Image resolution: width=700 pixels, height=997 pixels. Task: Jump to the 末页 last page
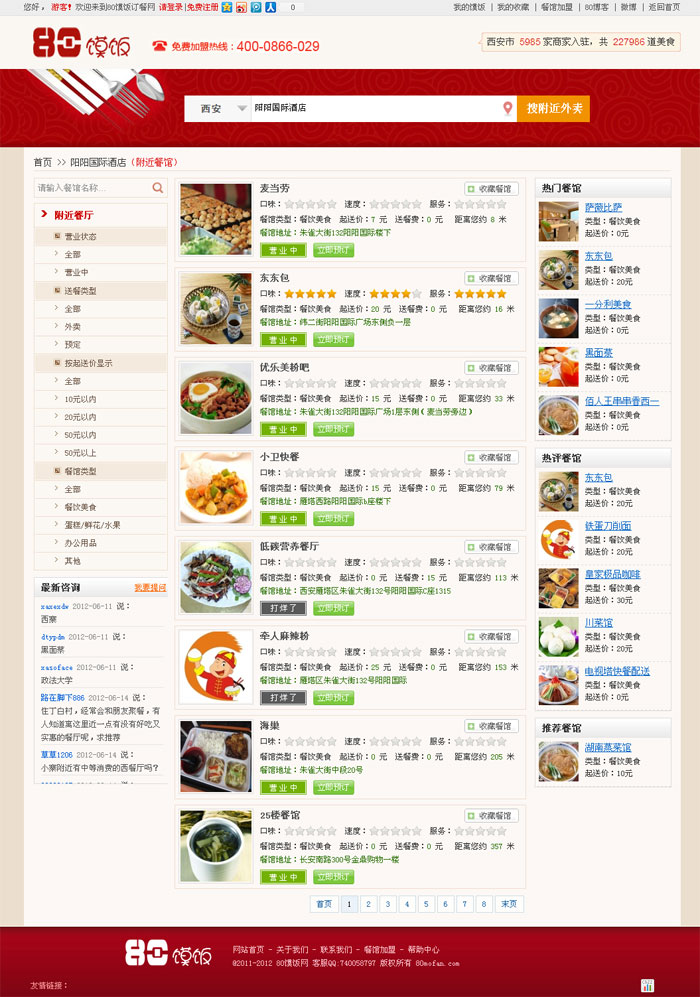pyautogui.click(x=509, y=904)
